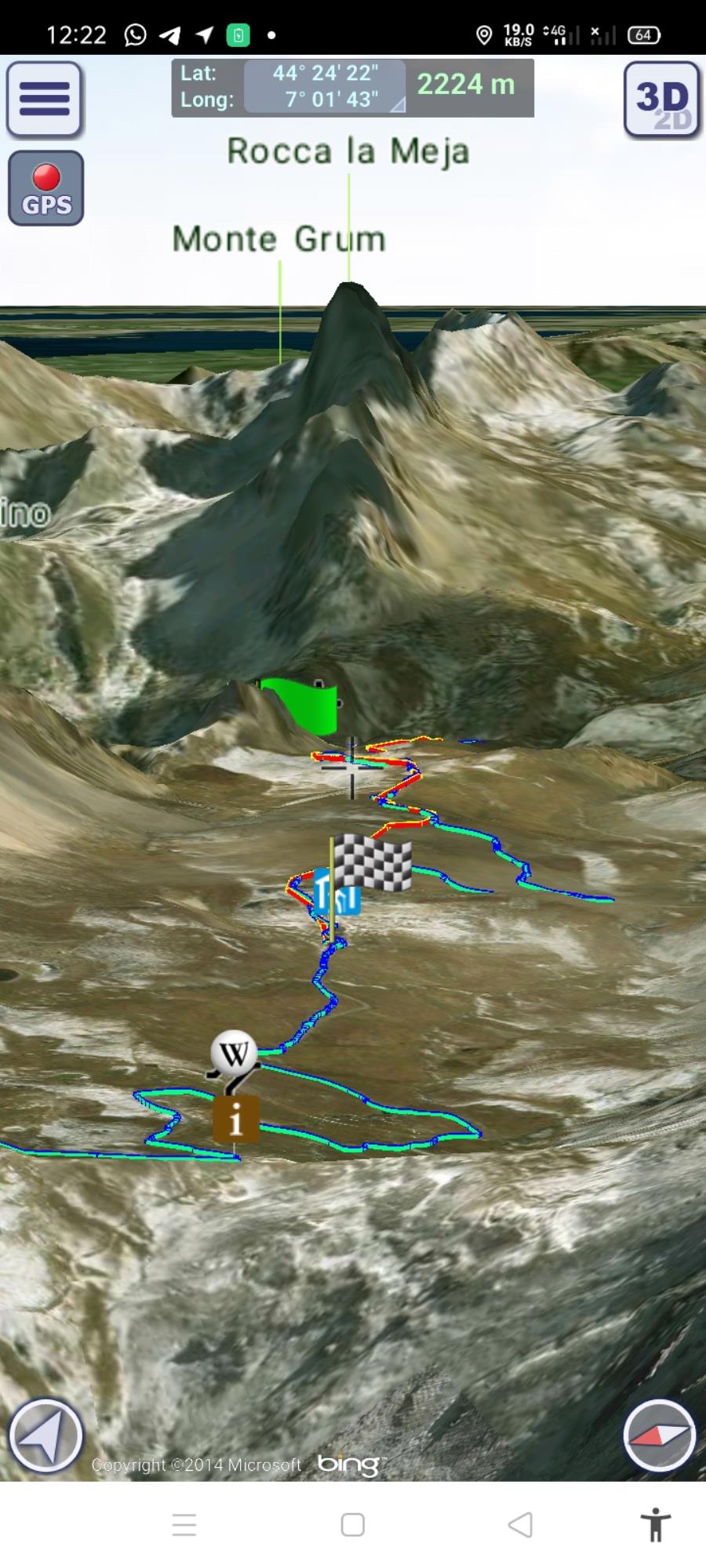Open the Wikipedia marker on the map

(234, 1053)
